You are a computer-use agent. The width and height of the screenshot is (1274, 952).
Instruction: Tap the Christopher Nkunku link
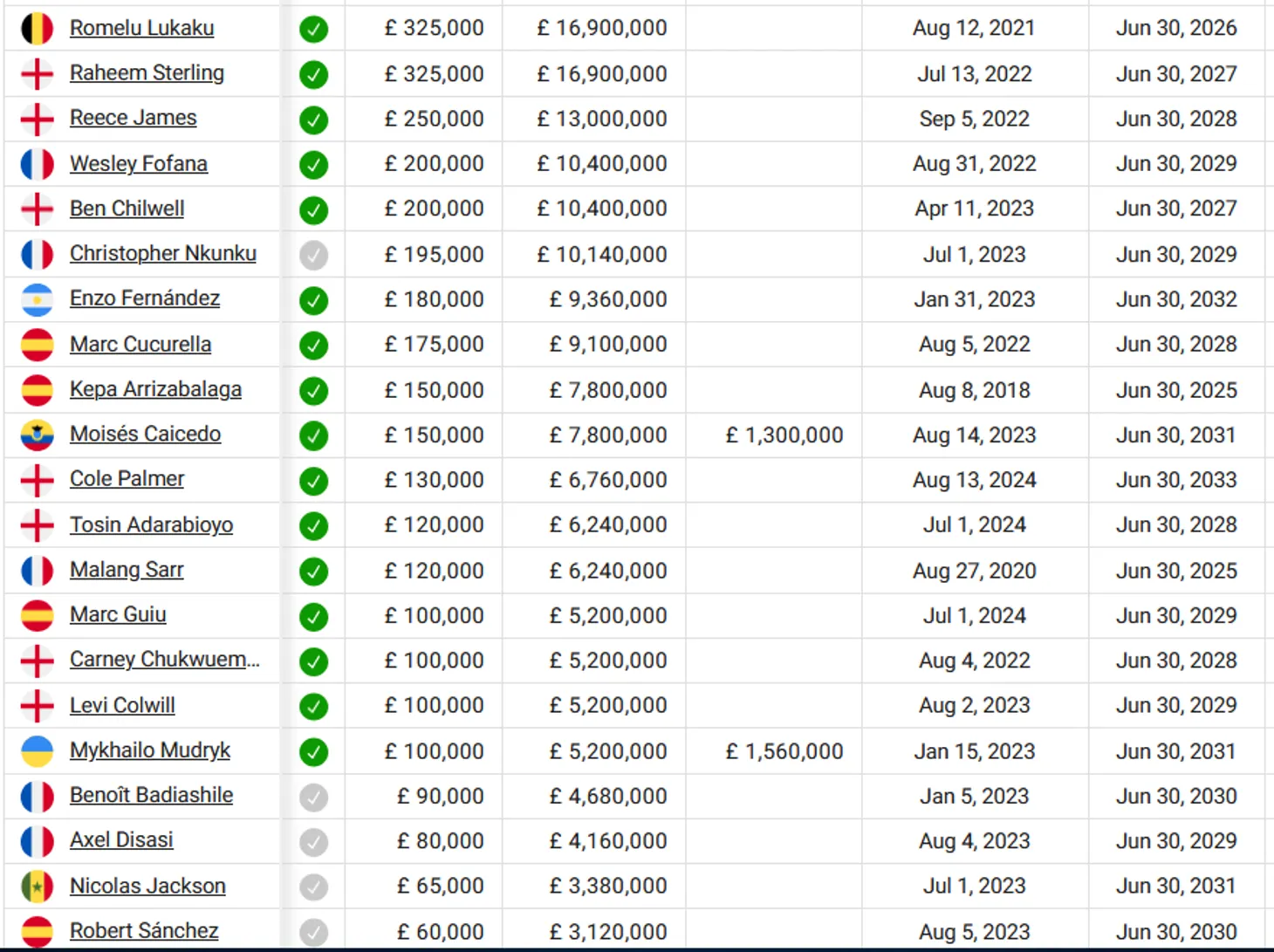tap(162, 254)
